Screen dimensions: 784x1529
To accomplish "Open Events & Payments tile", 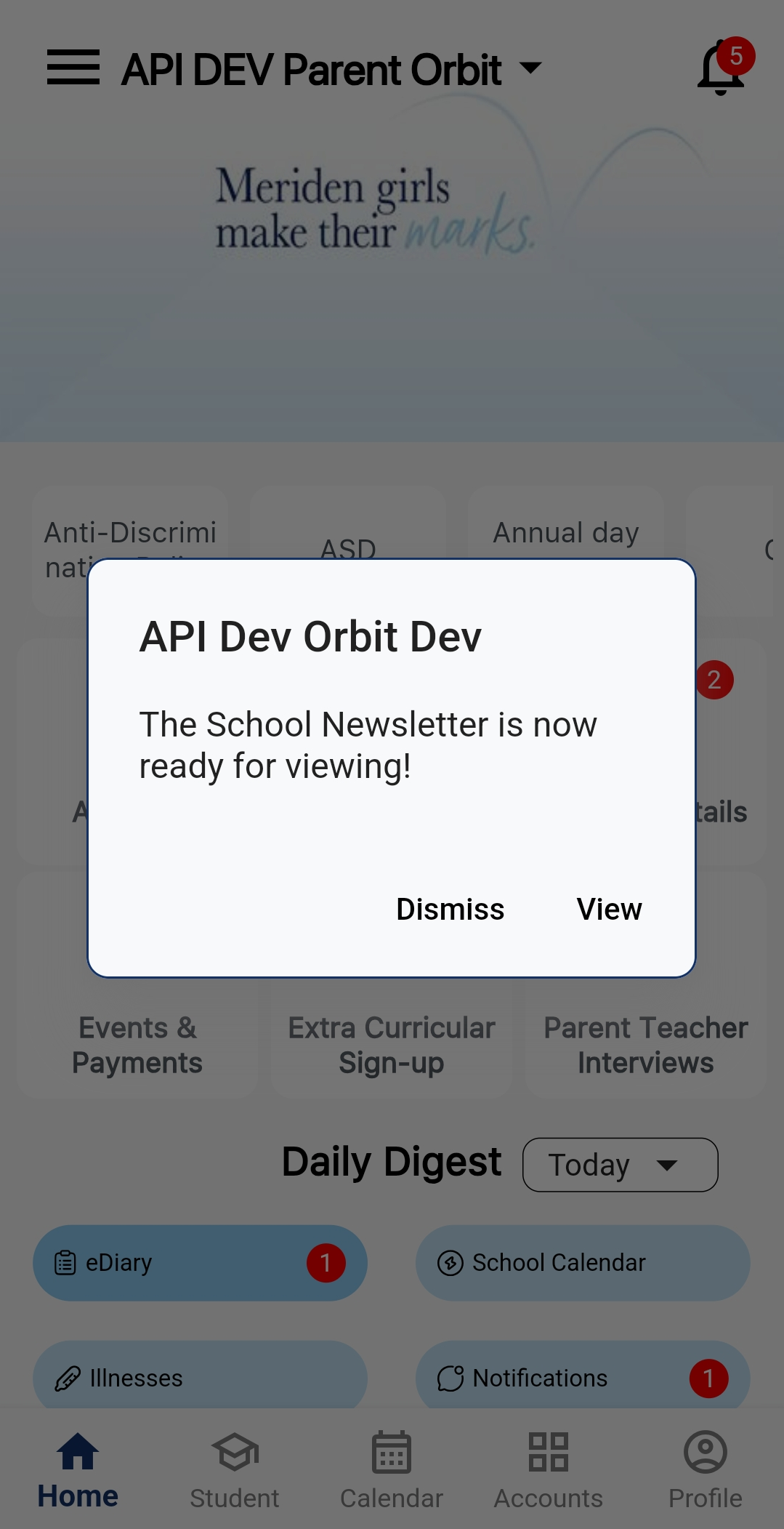I will 137,1044.
